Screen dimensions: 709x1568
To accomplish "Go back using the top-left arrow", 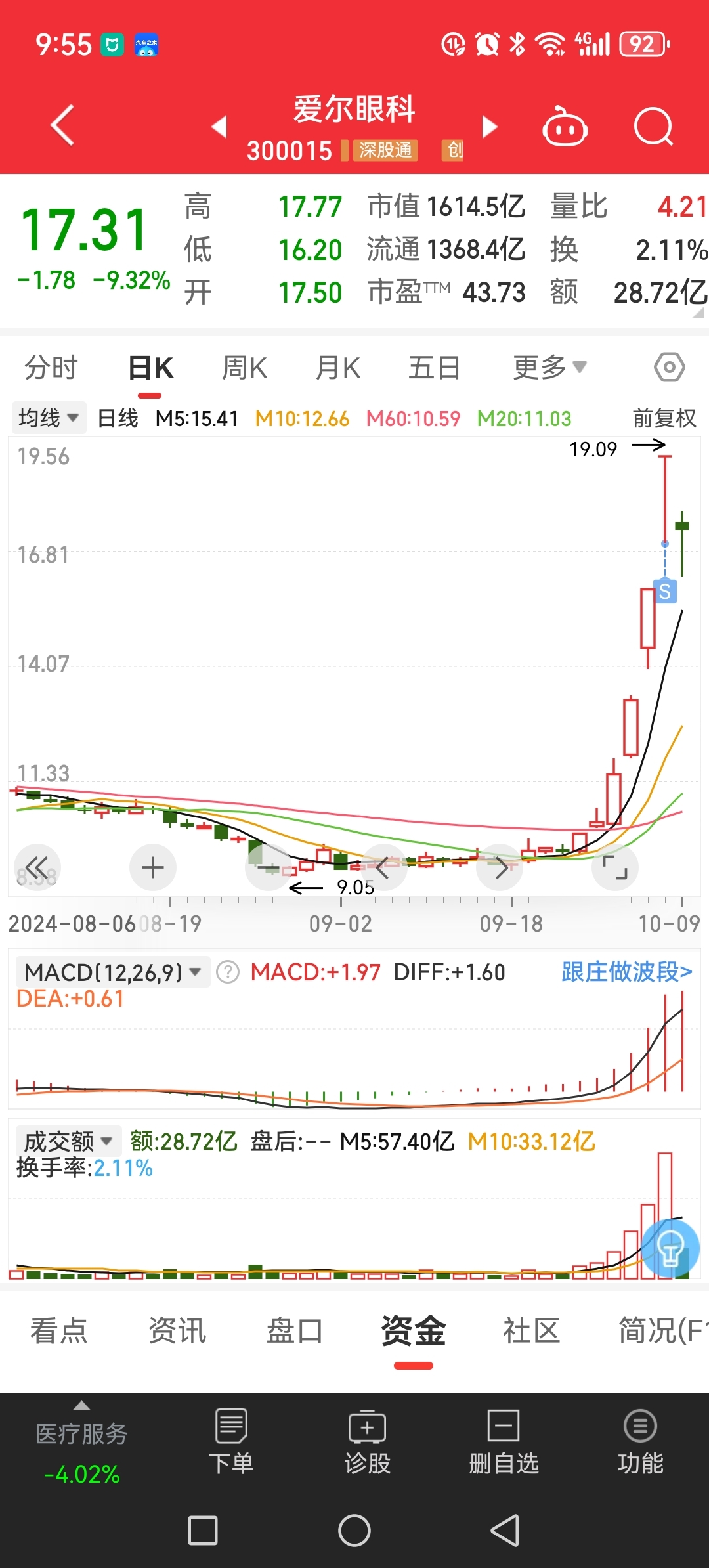I will (x=63, y=125).
